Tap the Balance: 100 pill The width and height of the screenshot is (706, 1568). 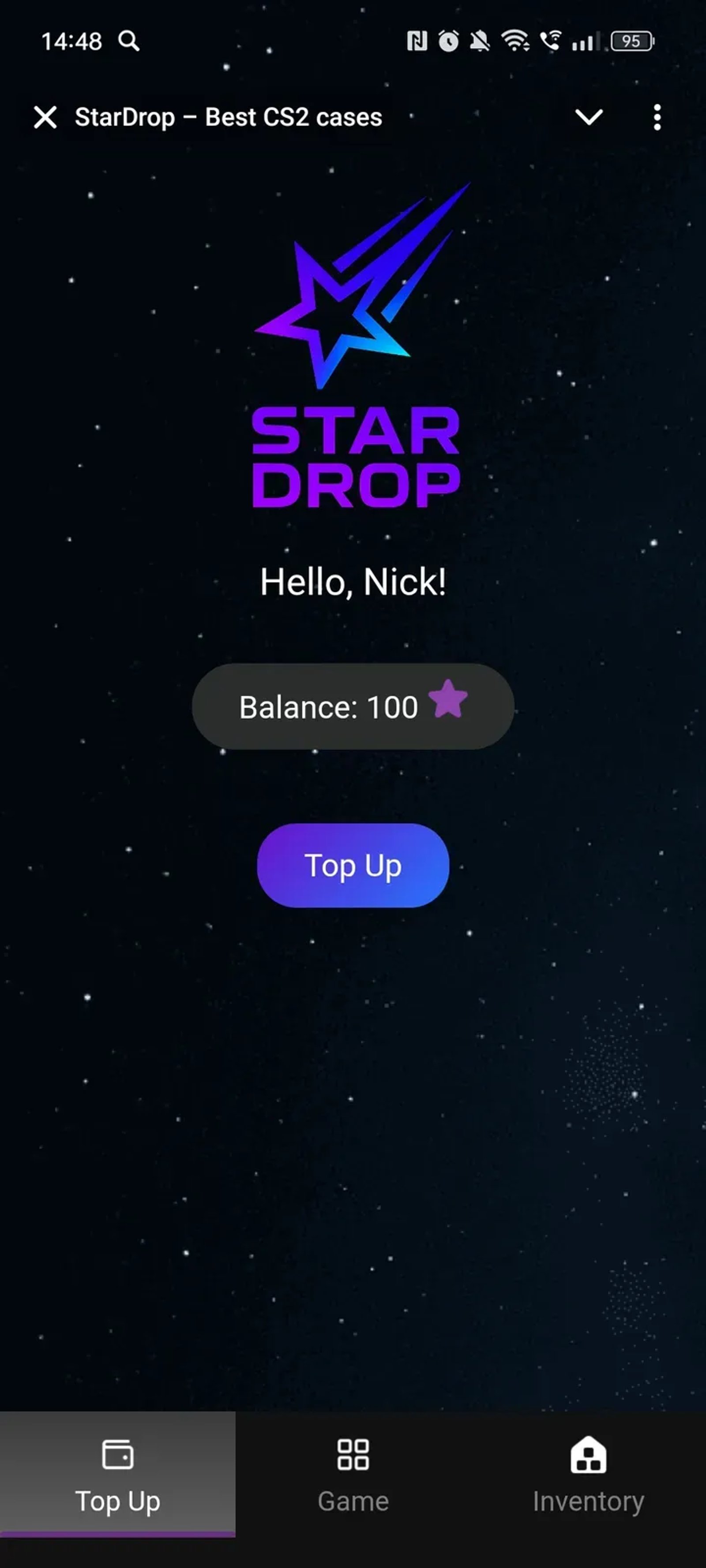[x=353, y=705]
